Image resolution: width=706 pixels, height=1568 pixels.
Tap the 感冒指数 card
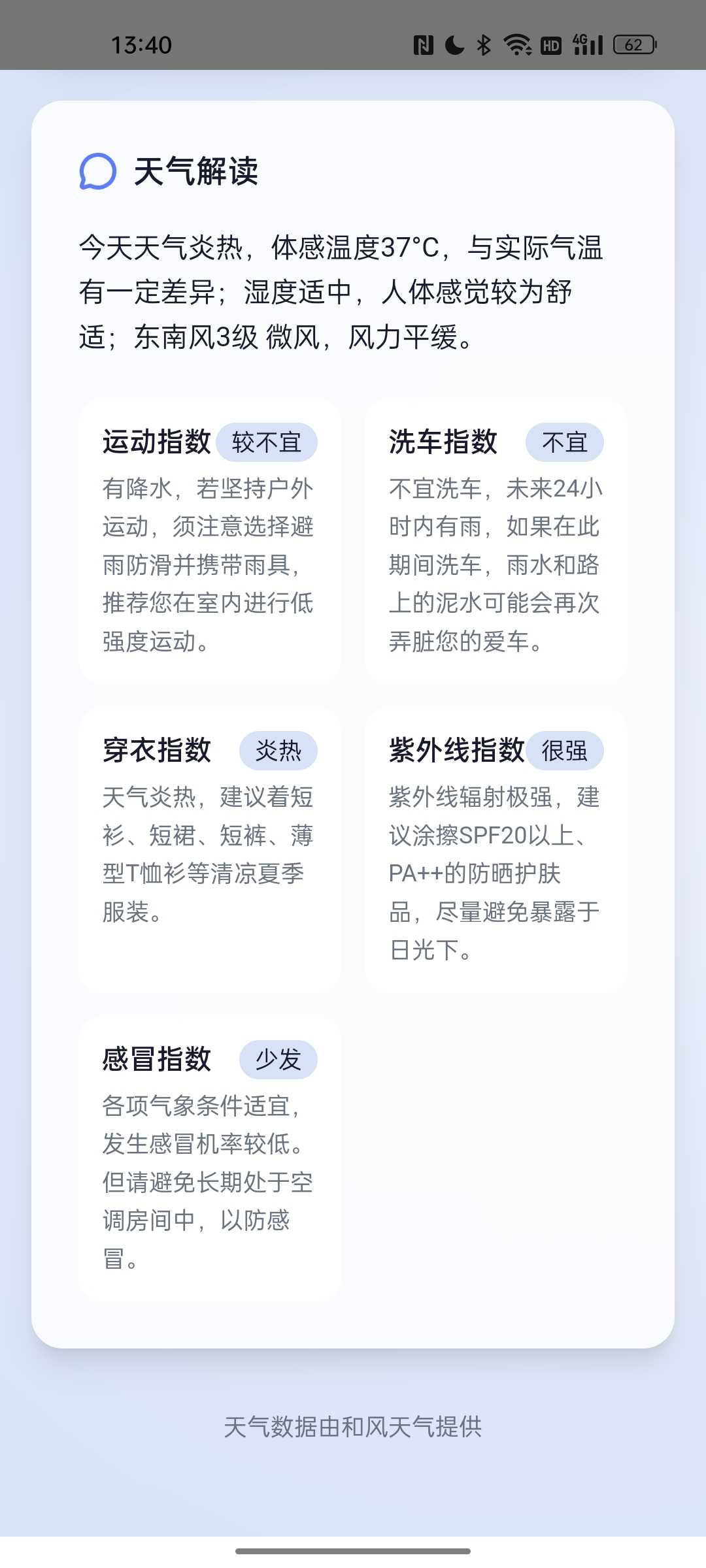pos(210,1158)
